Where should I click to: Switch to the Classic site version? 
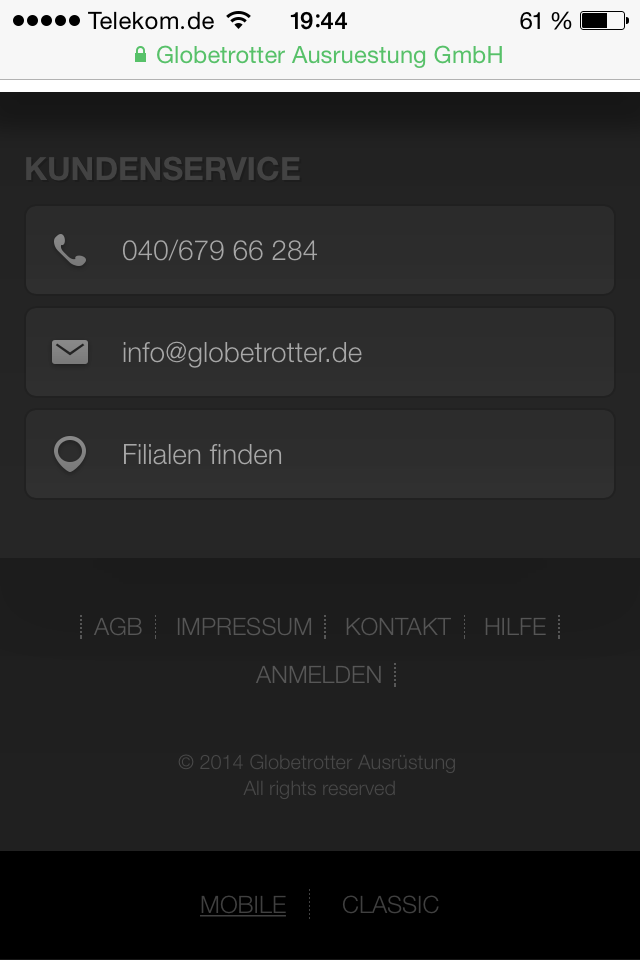pyautogui.click(x=390, y=905)
